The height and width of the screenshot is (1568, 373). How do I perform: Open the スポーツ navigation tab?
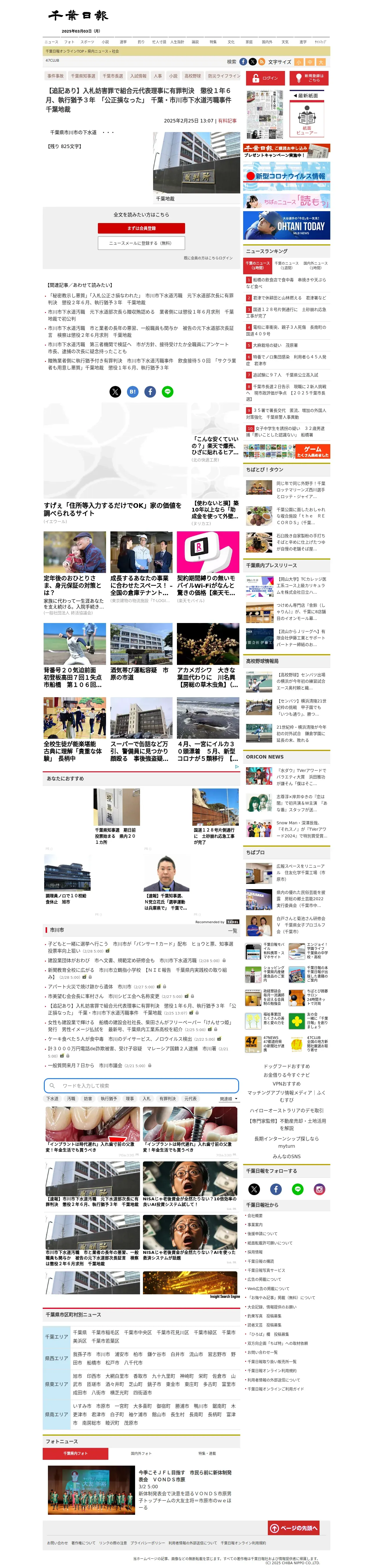tap(87, 42)
